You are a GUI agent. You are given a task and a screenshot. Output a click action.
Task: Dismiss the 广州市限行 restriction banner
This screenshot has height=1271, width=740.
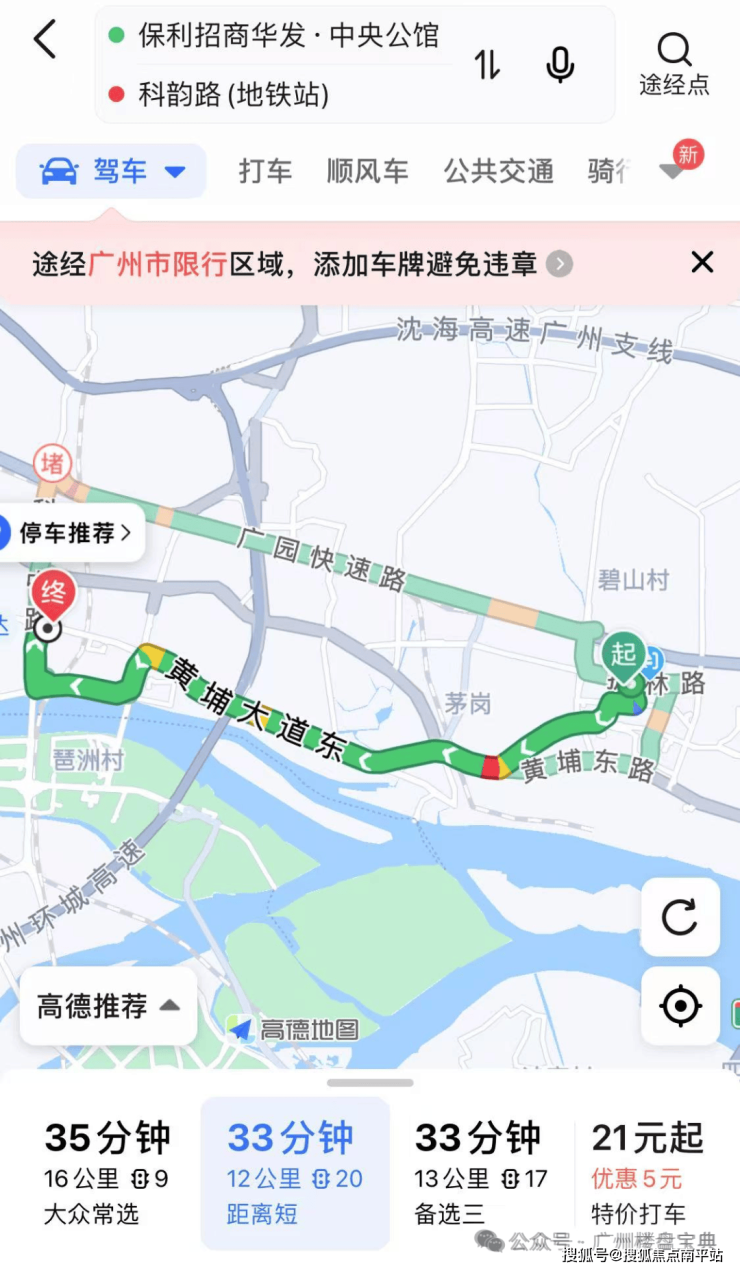click(702, 263)
